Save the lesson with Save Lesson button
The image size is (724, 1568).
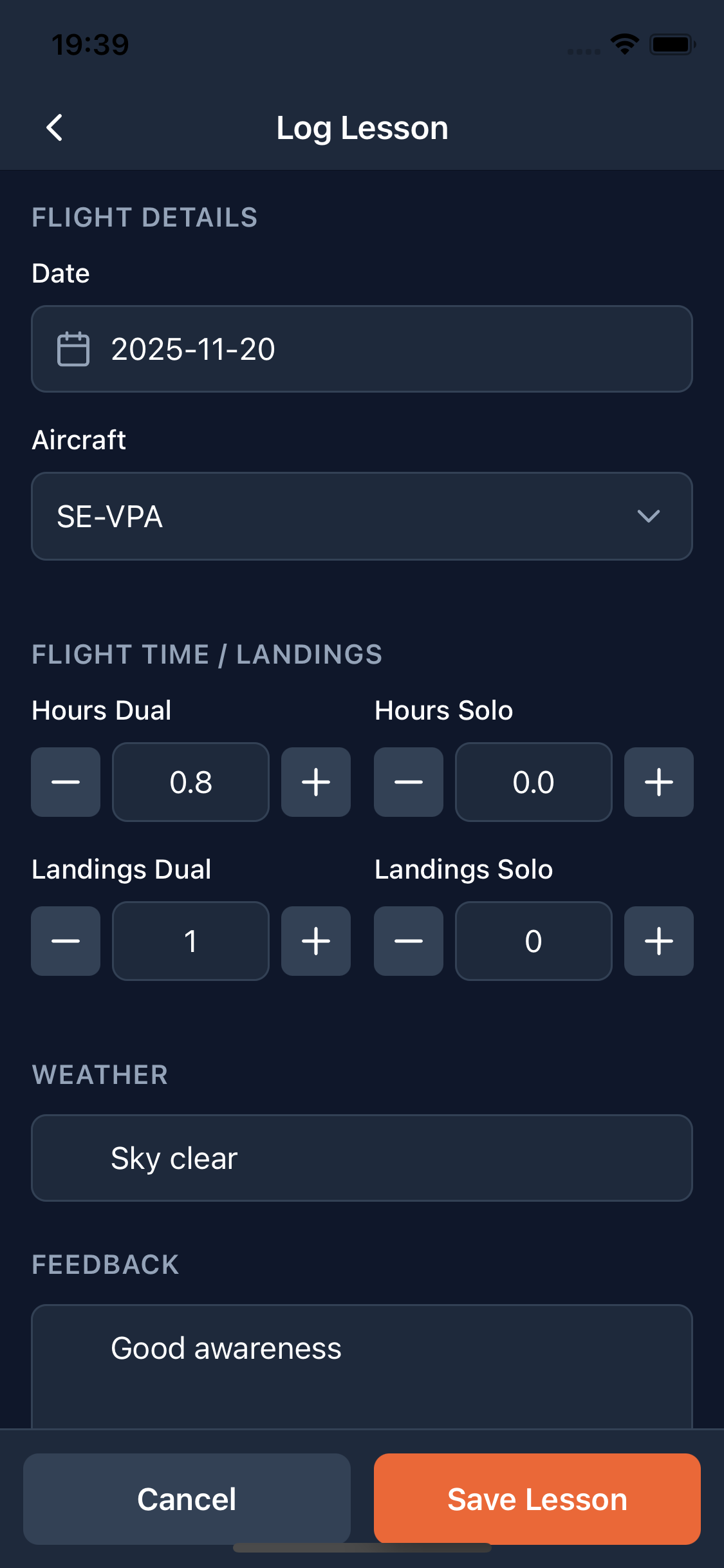point(538,1500)
